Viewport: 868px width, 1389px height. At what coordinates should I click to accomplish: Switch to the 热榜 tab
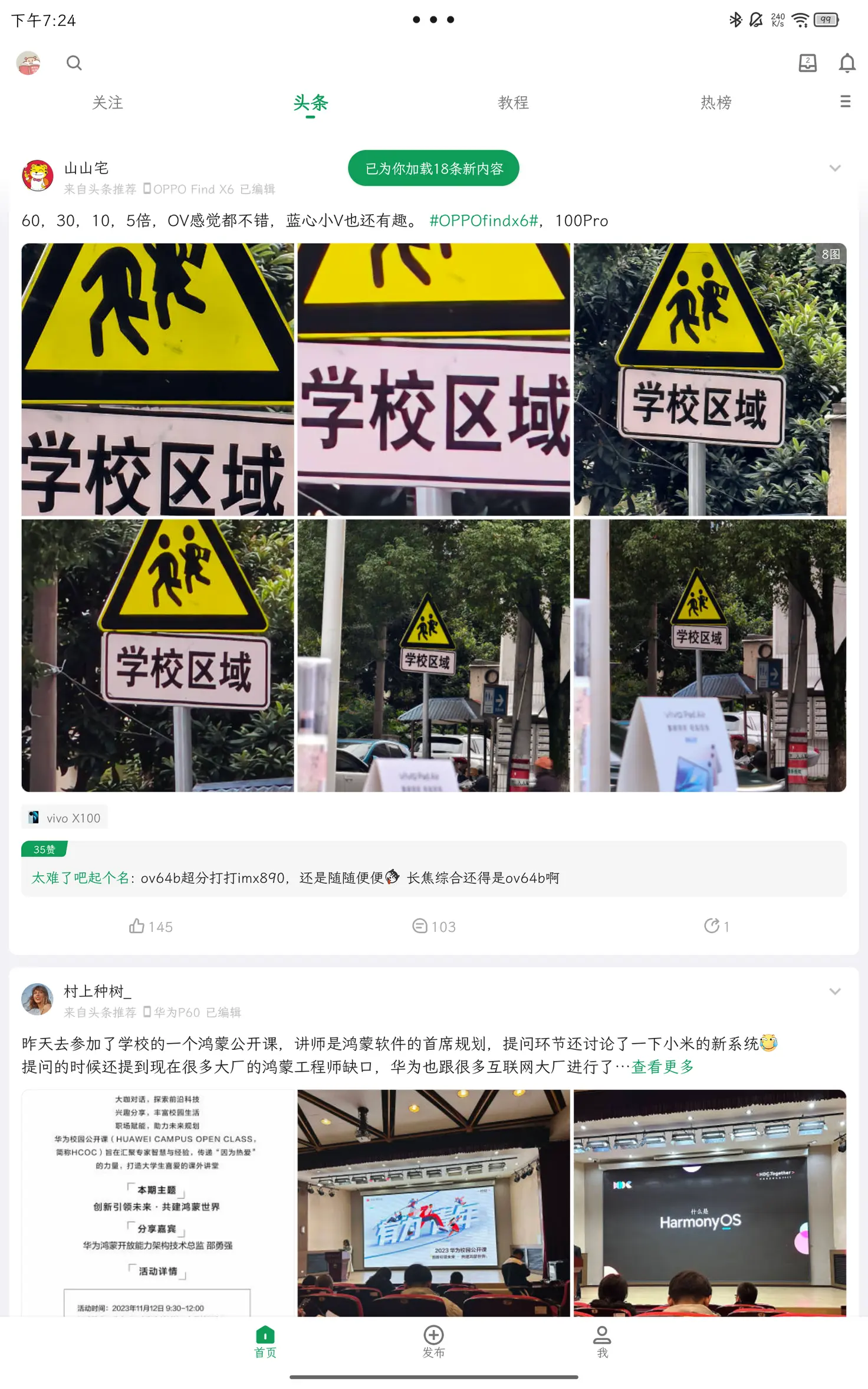coord(716,103)
